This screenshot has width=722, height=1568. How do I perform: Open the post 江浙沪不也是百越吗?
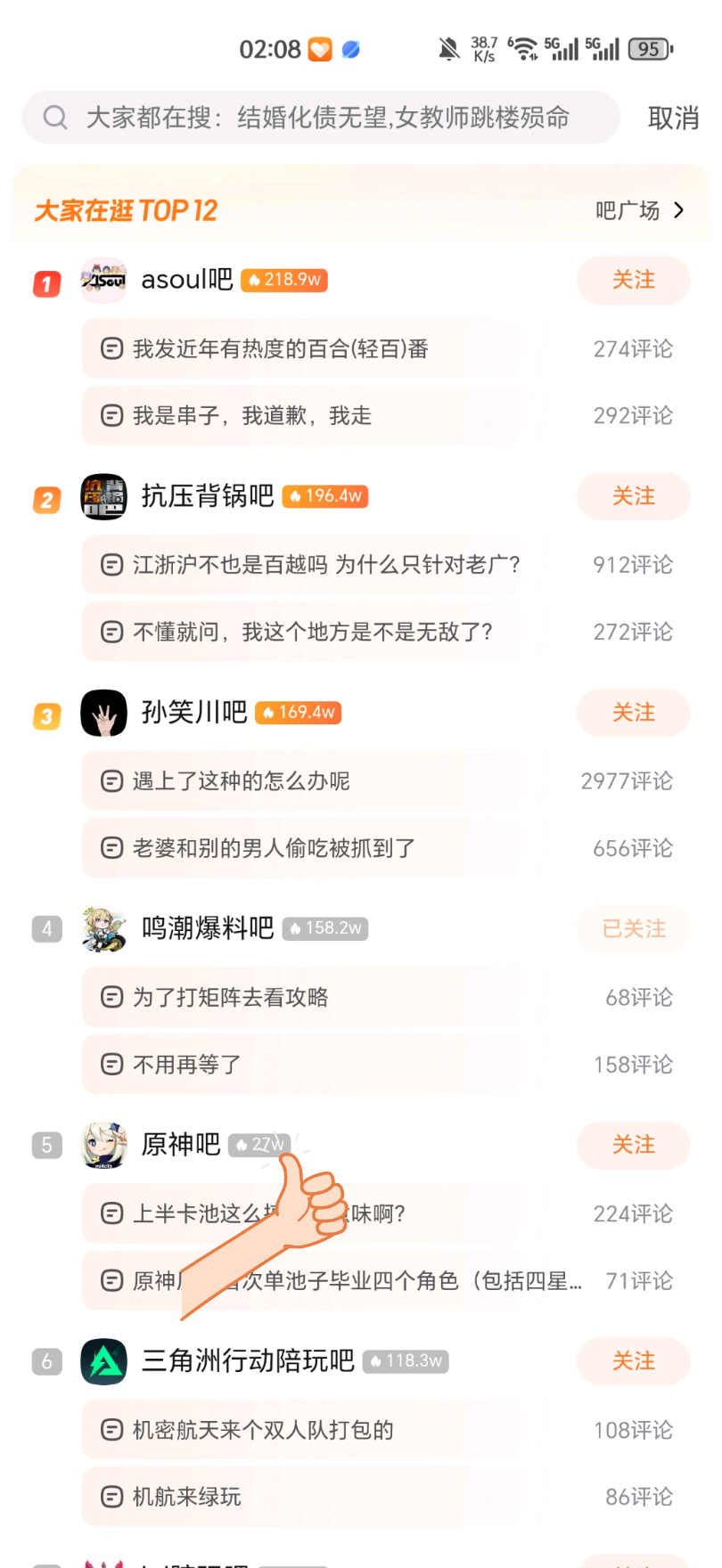(x=325, y=565)
